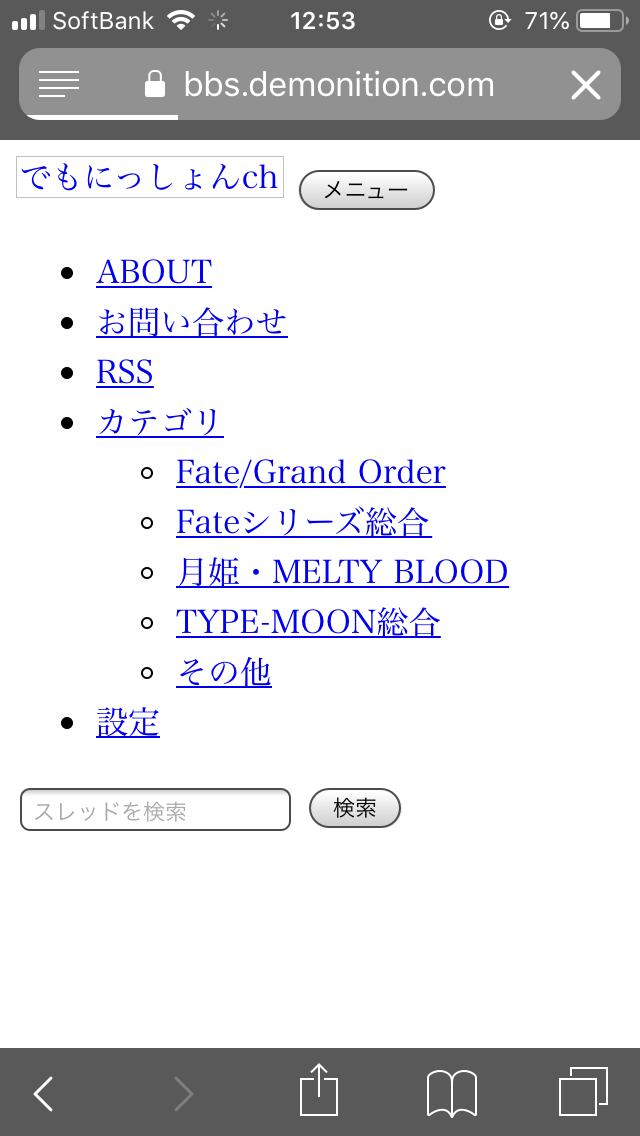The height and width of the screenshot is (1136, 640).
Task: Open the ABOUT link
Action: (154, 272)
